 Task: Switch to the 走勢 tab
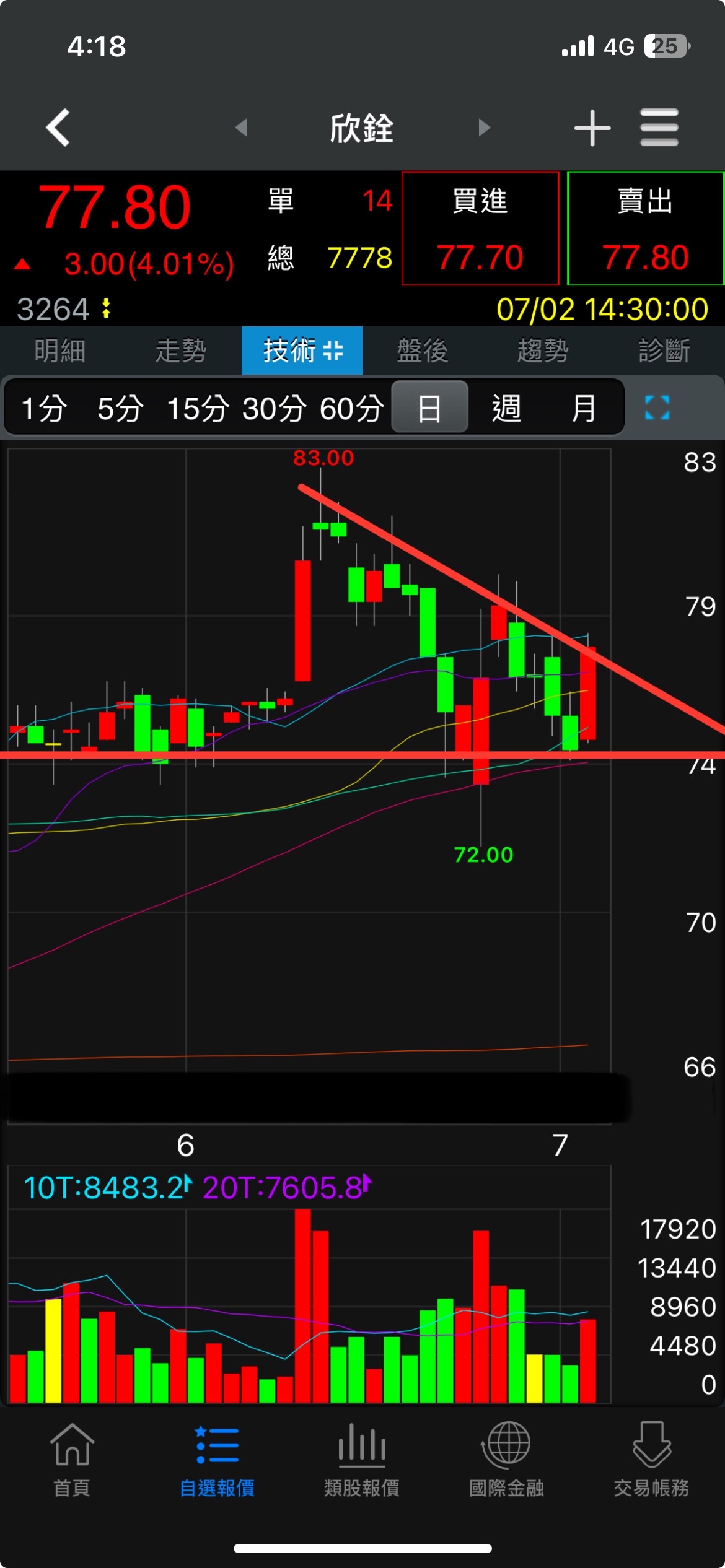180,351
